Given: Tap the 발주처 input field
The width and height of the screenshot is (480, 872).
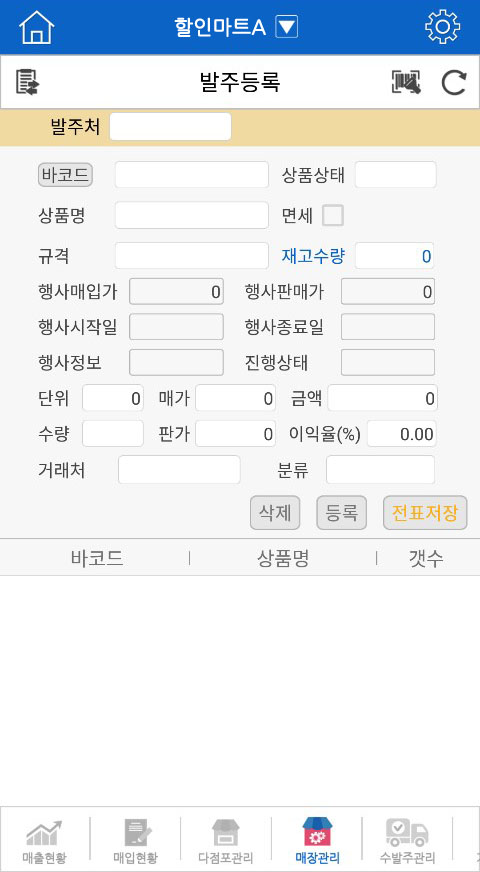Looking at the screenshot, I should [x=170, y=127].
